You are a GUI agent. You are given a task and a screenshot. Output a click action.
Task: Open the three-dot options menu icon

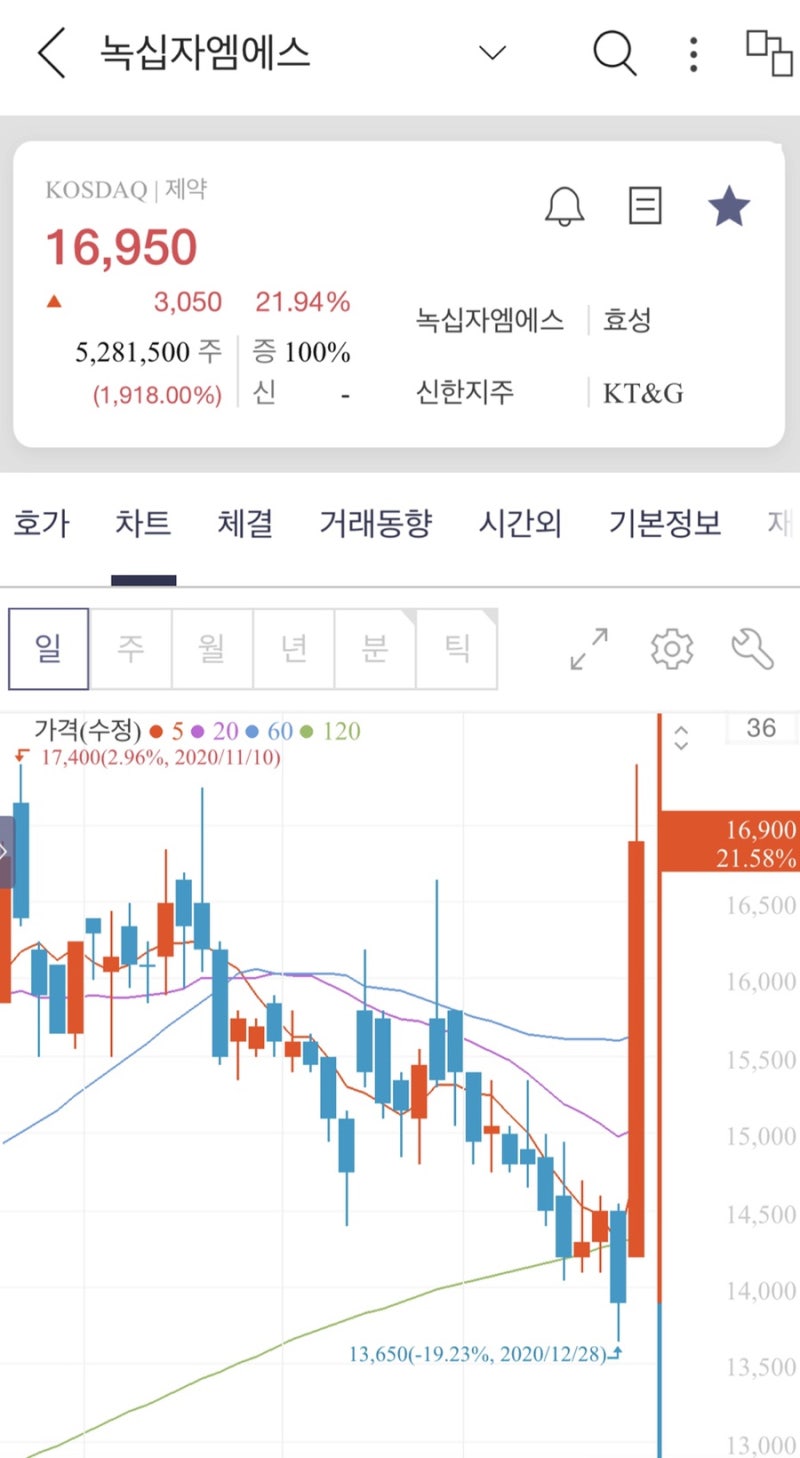click(692, 55)
